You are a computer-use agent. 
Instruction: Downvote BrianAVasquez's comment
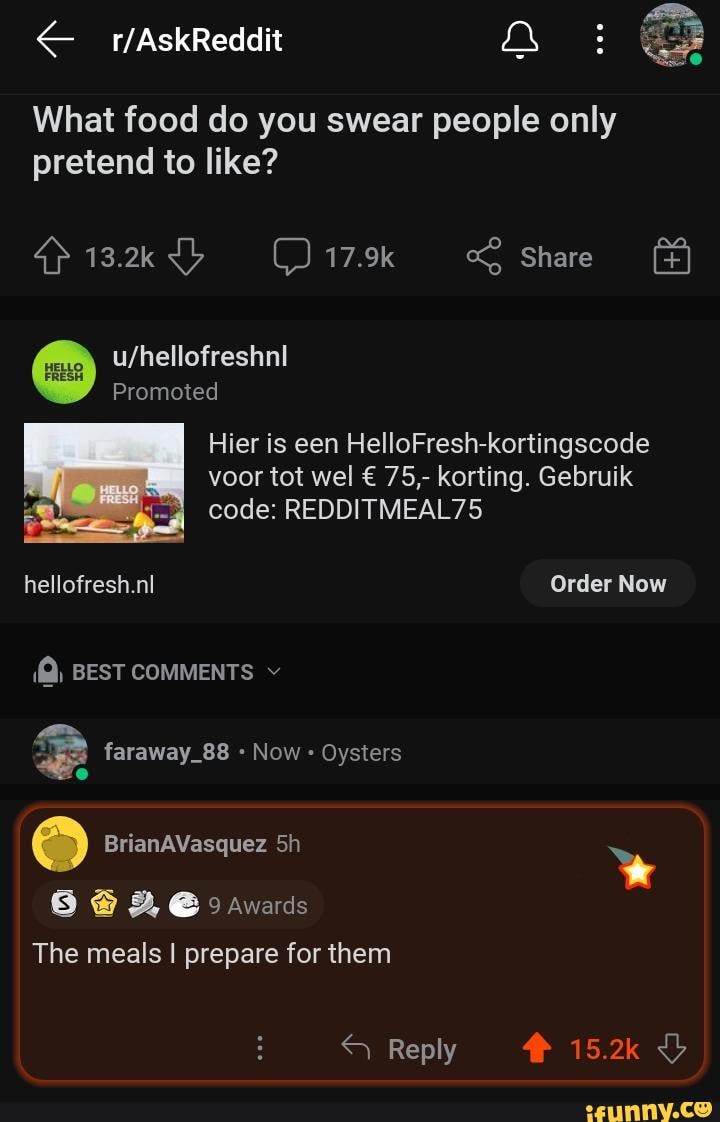673,1048
